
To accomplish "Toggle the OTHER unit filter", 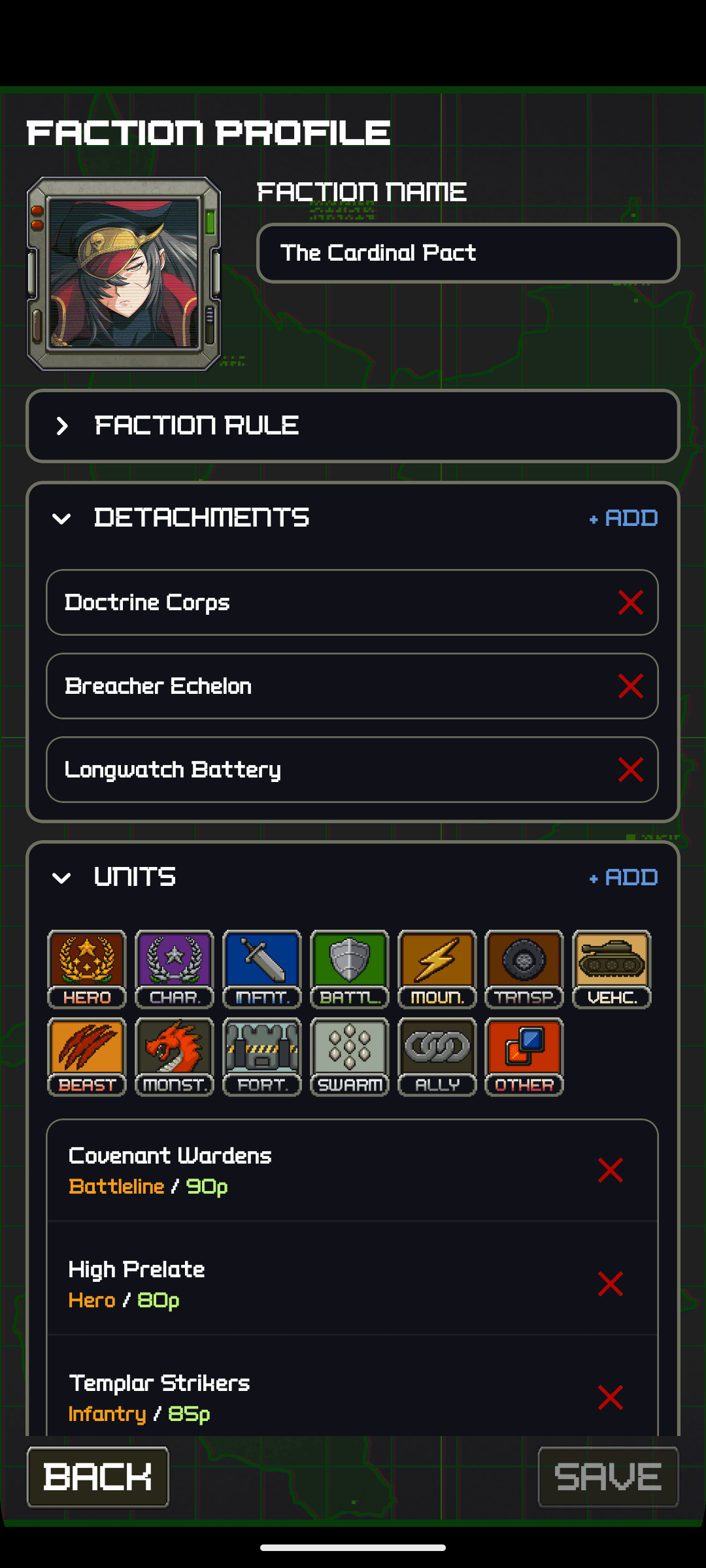I will 524,1055.
